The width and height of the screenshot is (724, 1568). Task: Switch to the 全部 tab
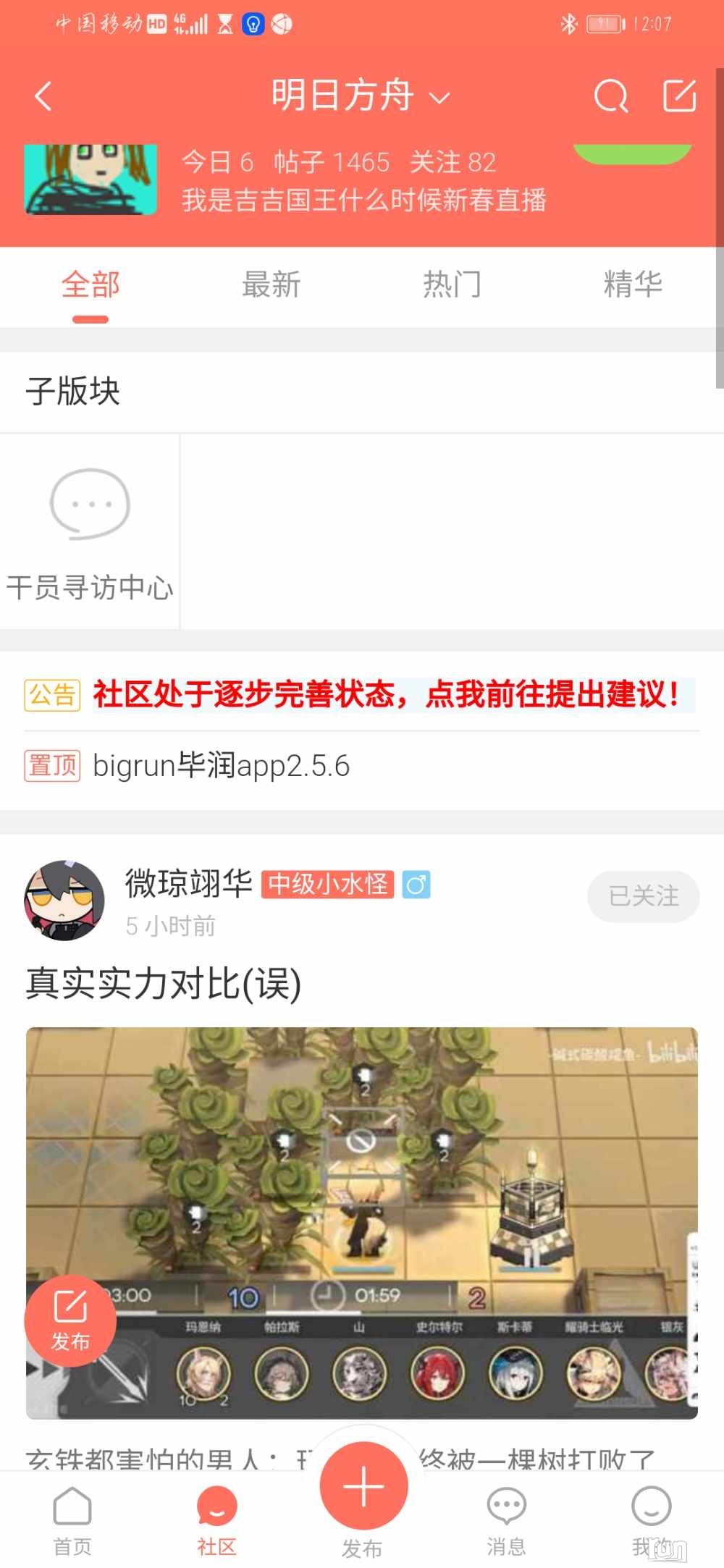(90, 284)
